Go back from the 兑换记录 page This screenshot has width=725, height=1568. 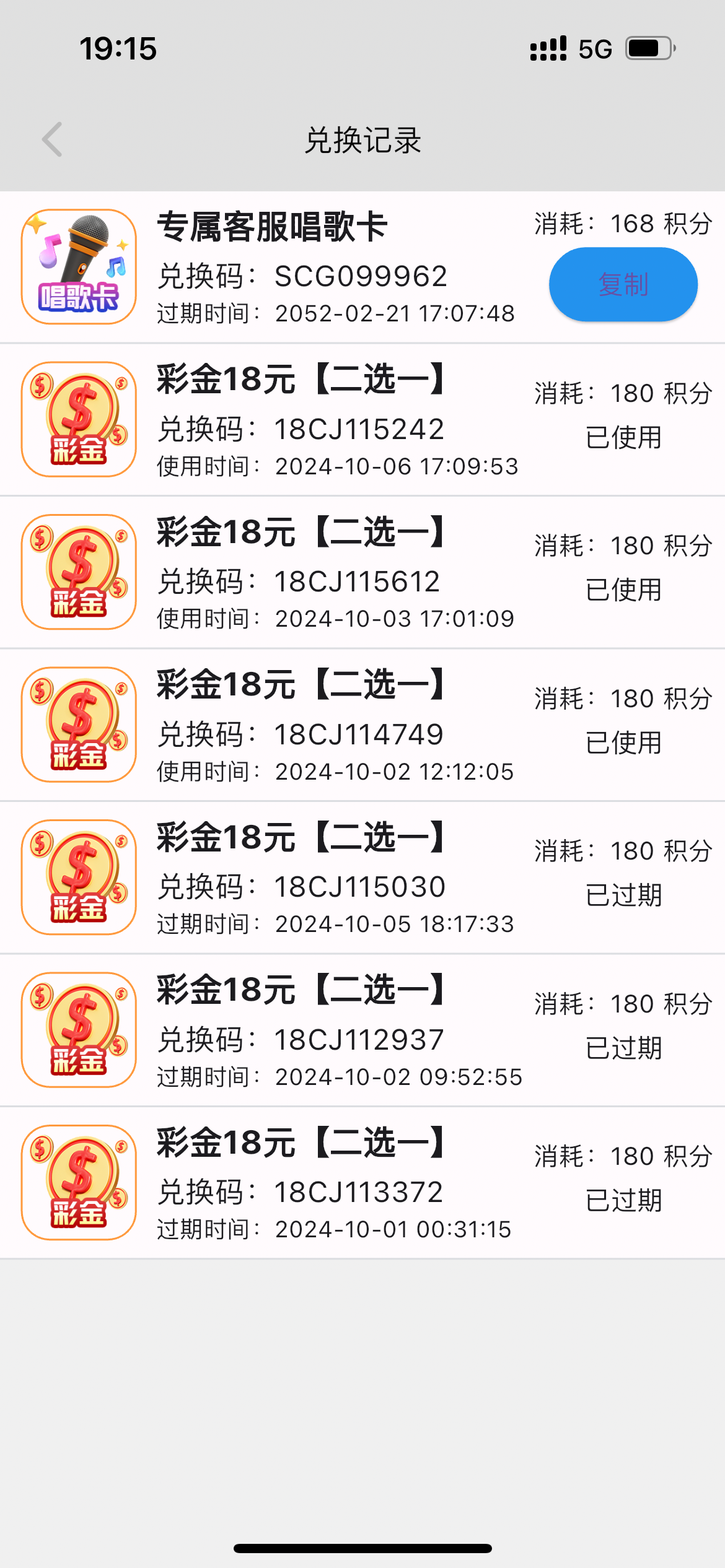[x=53, y=139]
